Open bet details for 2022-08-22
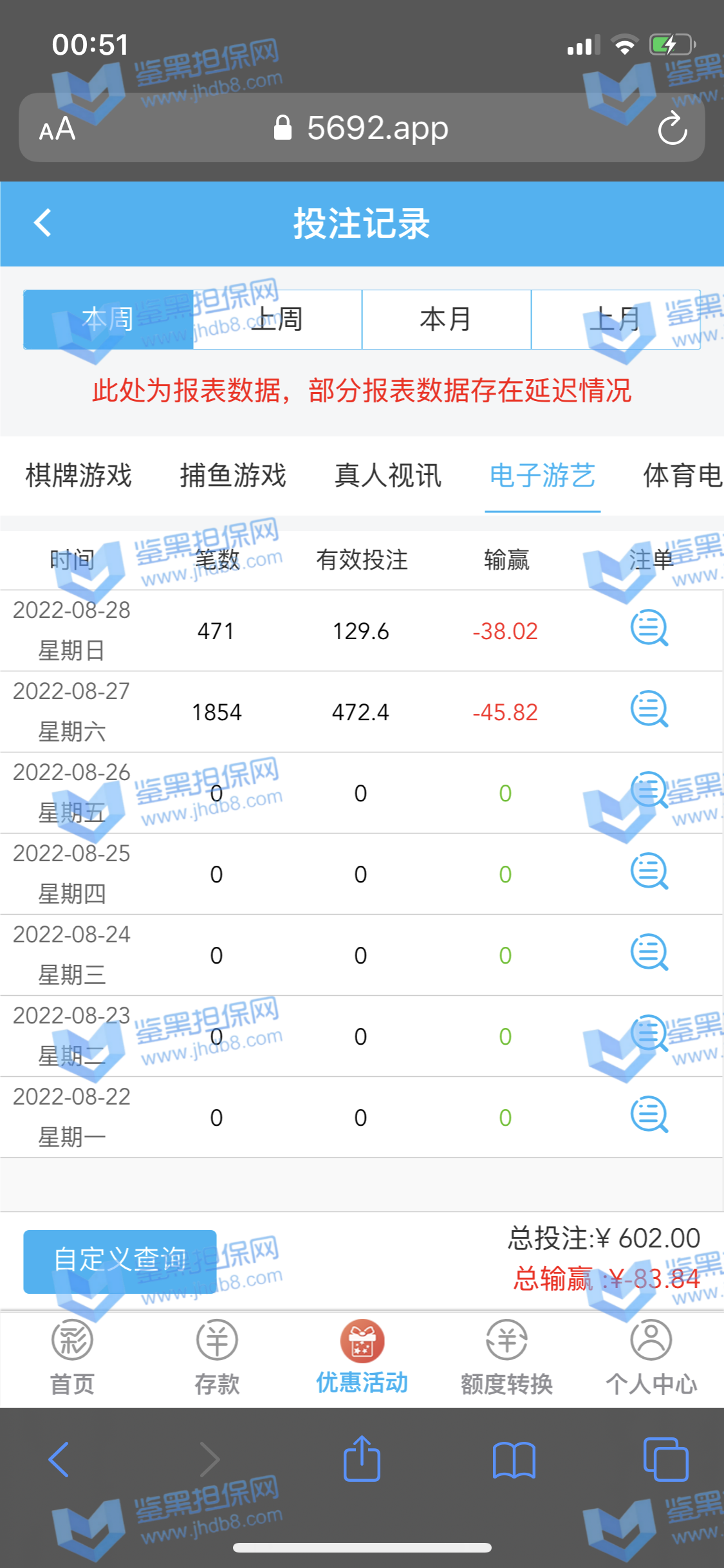This screenshot has height=1568, width=724. [649, 1115]
